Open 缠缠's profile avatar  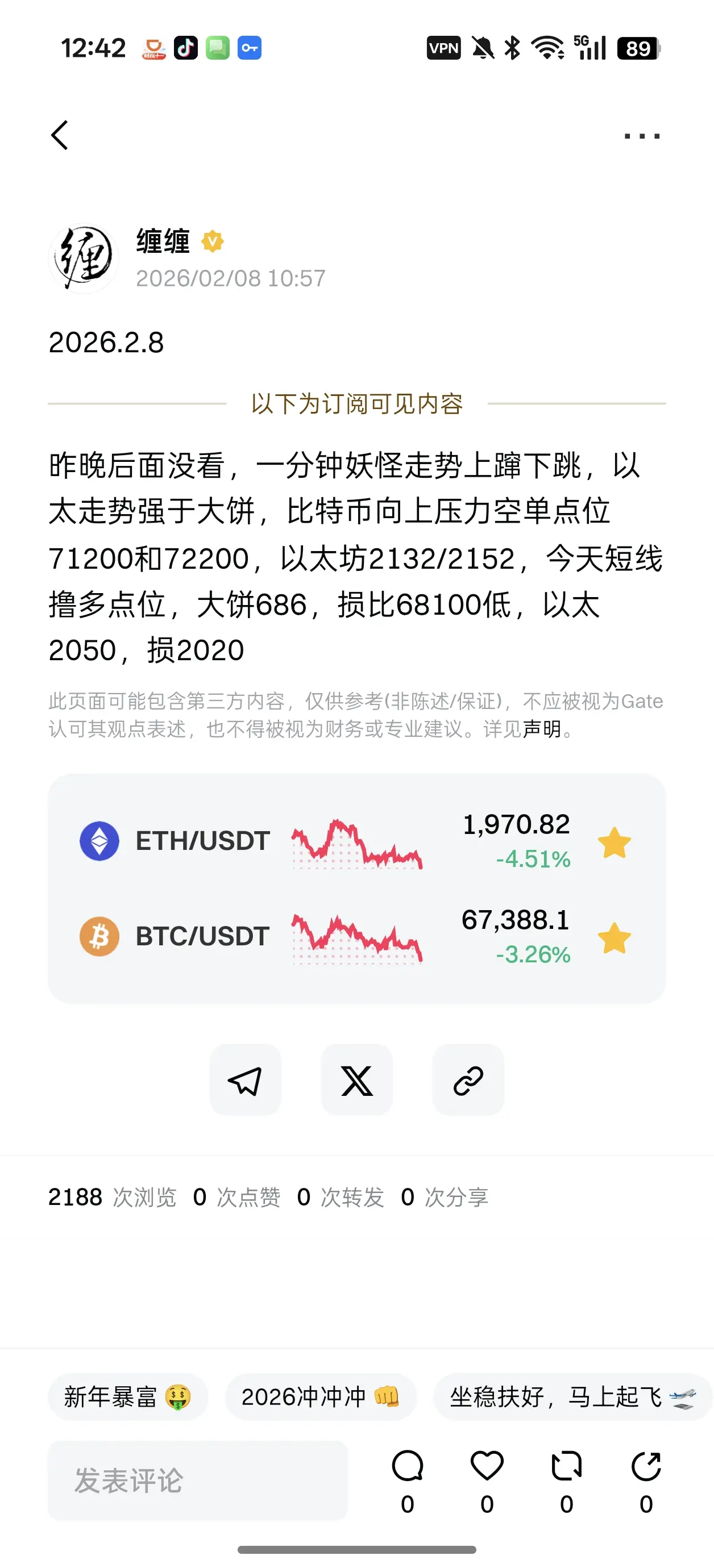(84, 258)
